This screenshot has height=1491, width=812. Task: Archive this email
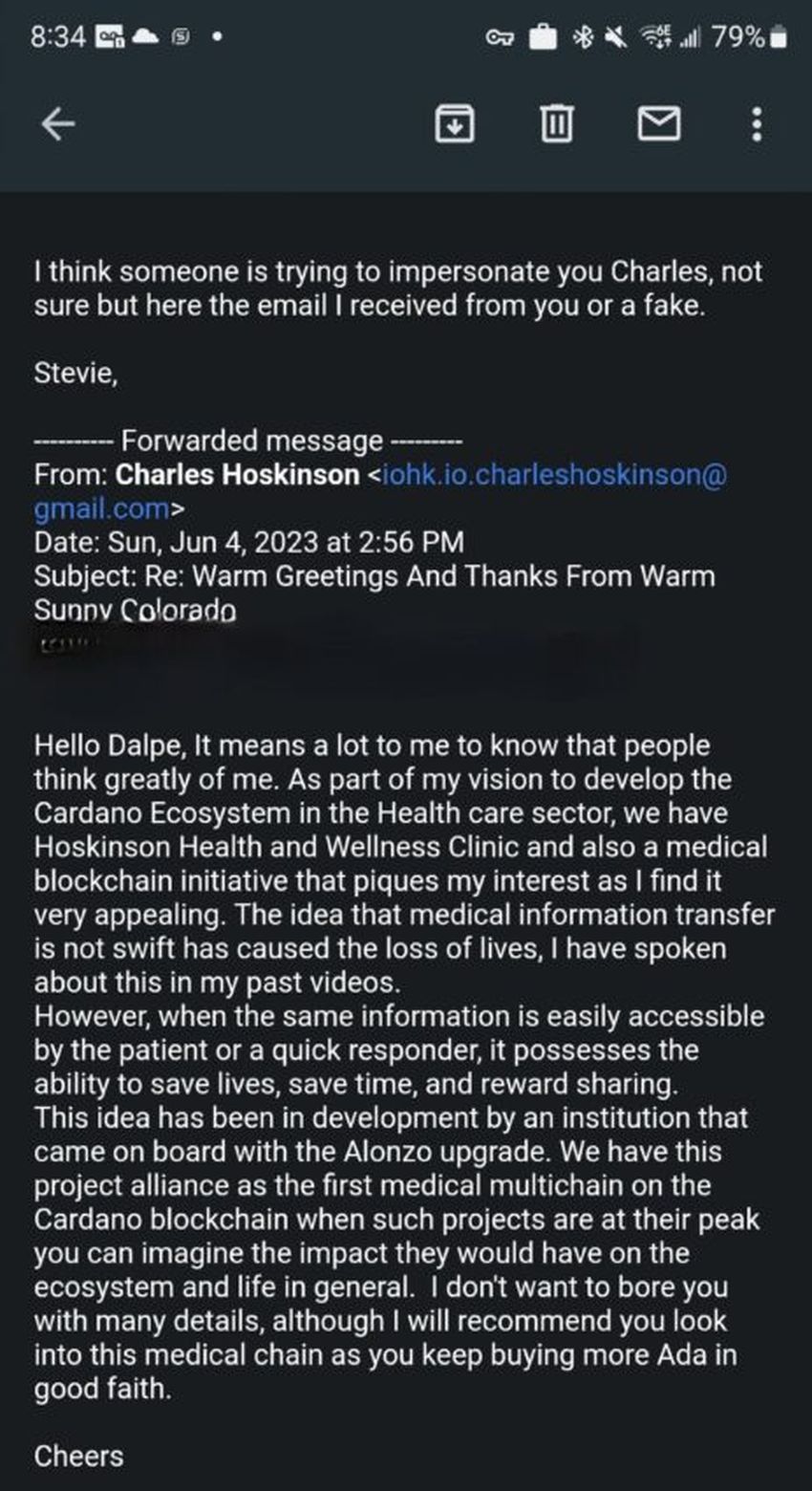(455, 123)
